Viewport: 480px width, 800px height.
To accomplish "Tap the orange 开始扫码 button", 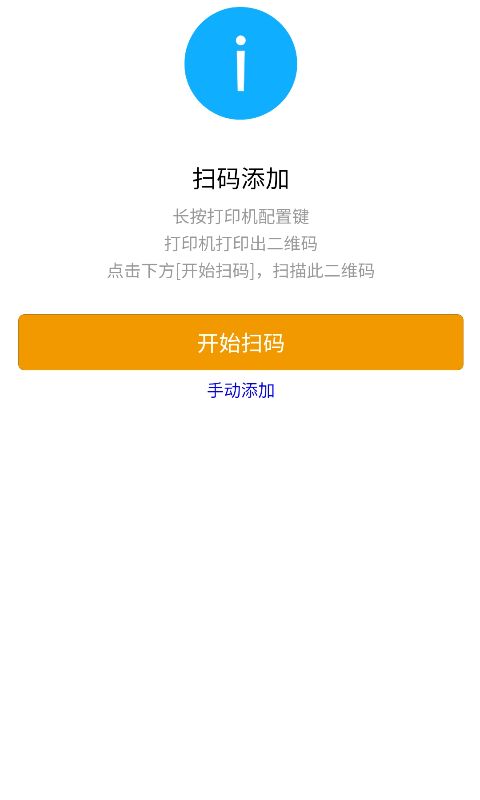I will coord(240,342).
